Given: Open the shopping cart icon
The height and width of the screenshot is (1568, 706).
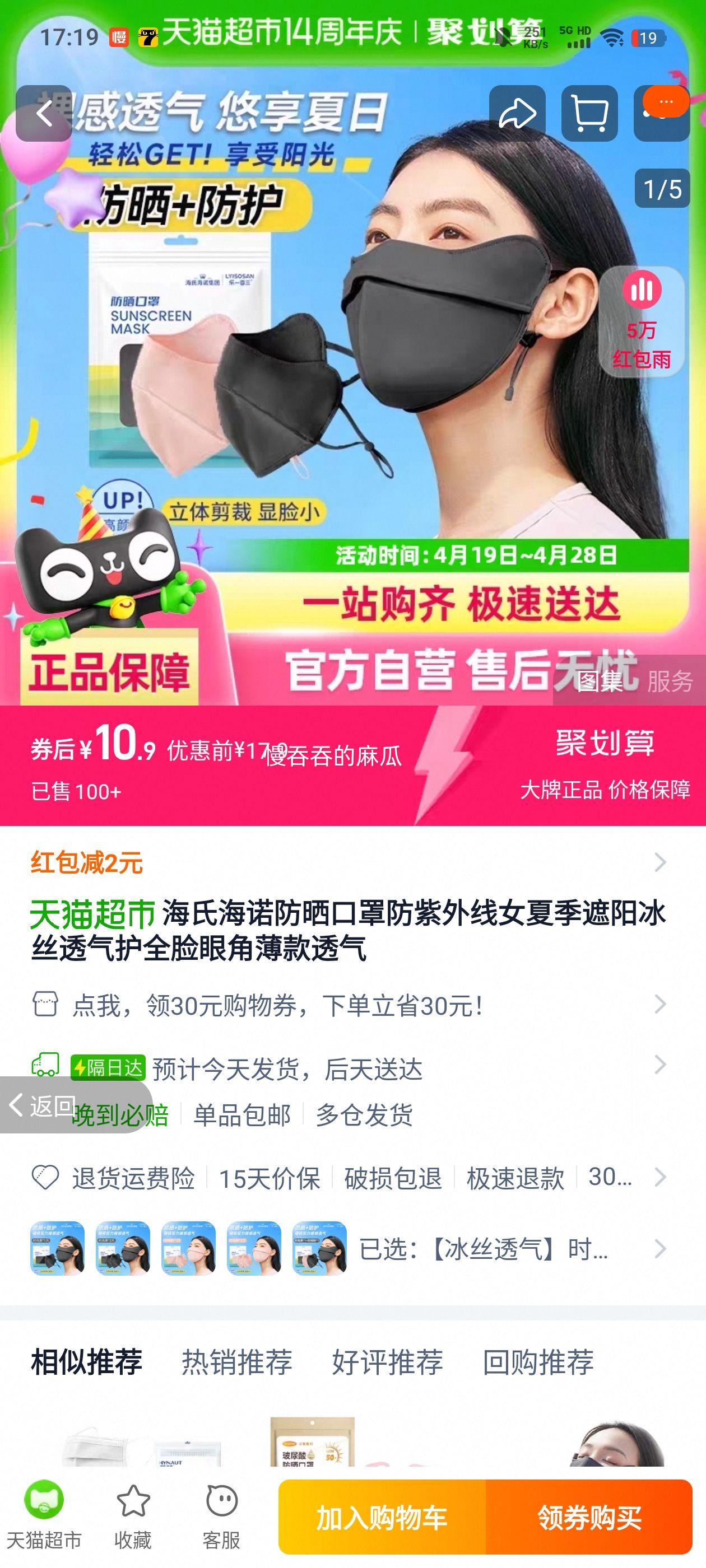Looking at the screenshot, I should click(x=589, y=113).
